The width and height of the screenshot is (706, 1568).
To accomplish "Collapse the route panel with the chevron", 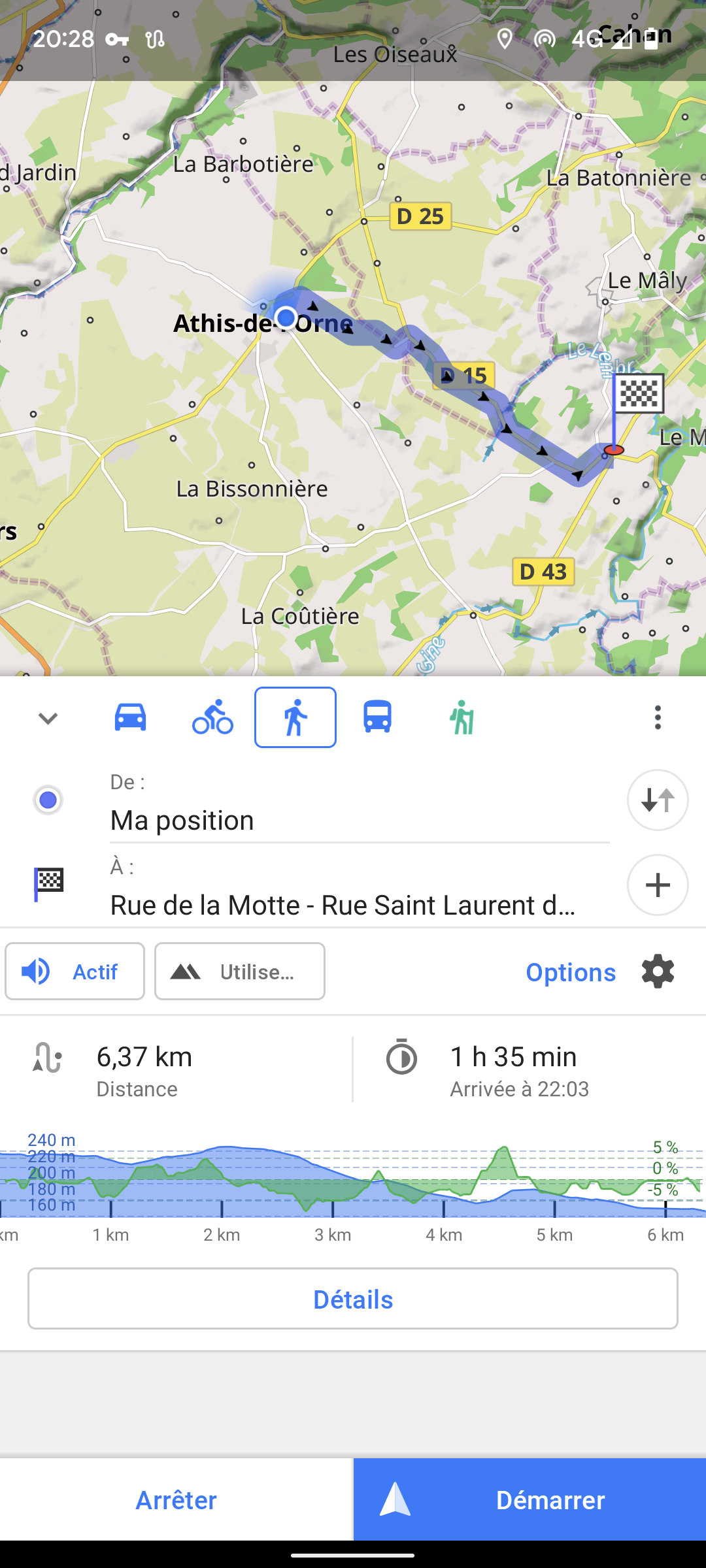I will (48, 718).
